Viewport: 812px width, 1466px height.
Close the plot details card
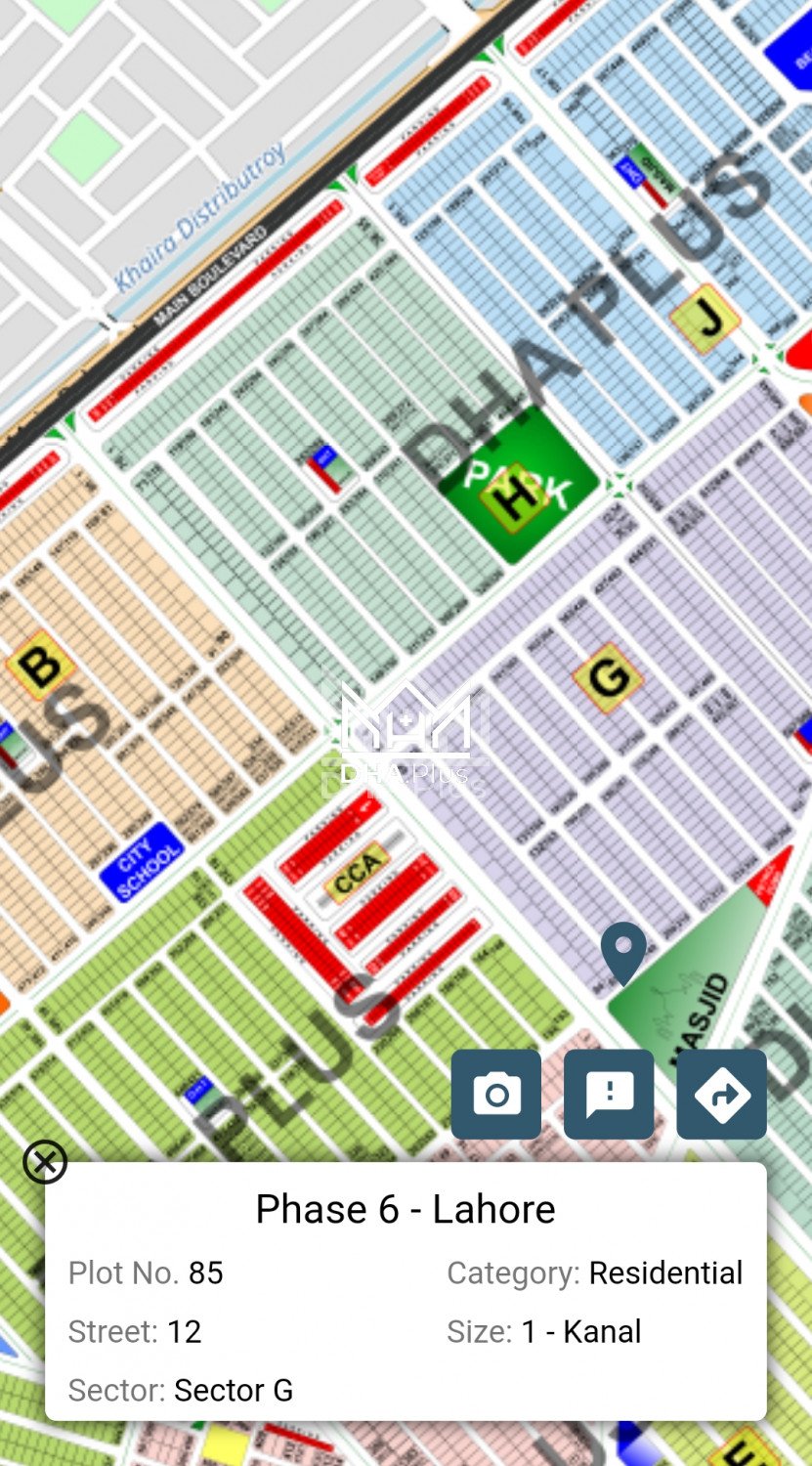pyautogui.click(x=45, y=1162)
